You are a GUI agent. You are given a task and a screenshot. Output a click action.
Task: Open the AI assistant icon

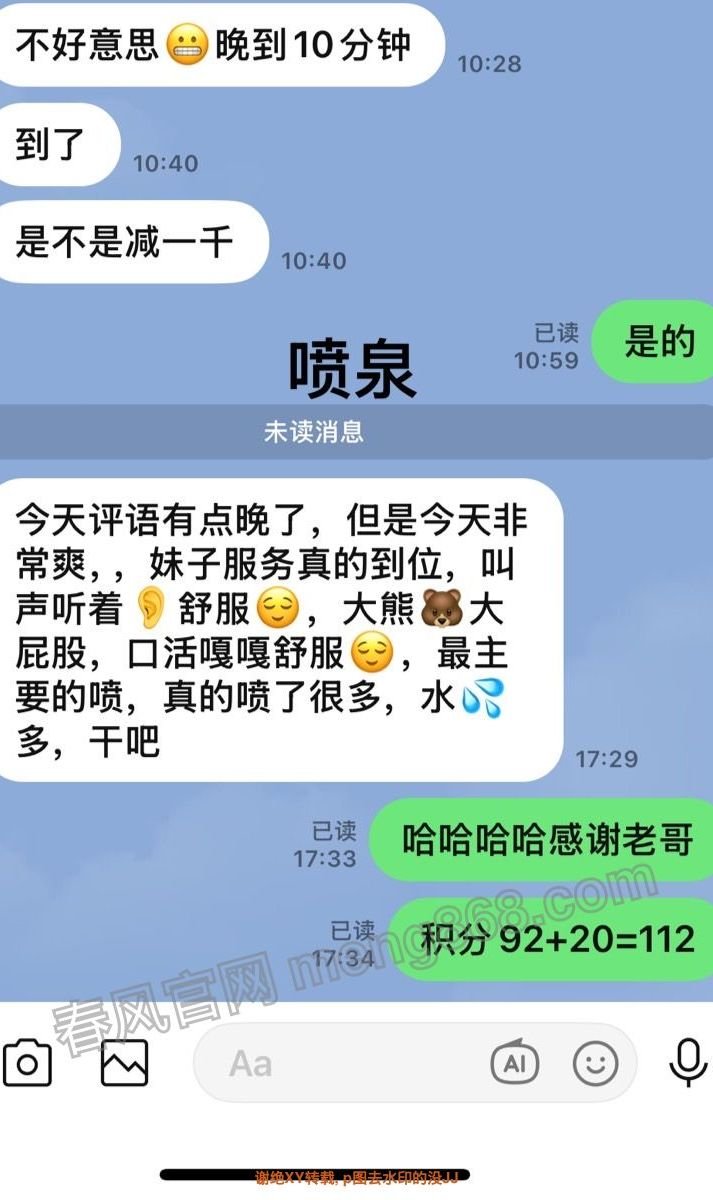coord(515,1063)
